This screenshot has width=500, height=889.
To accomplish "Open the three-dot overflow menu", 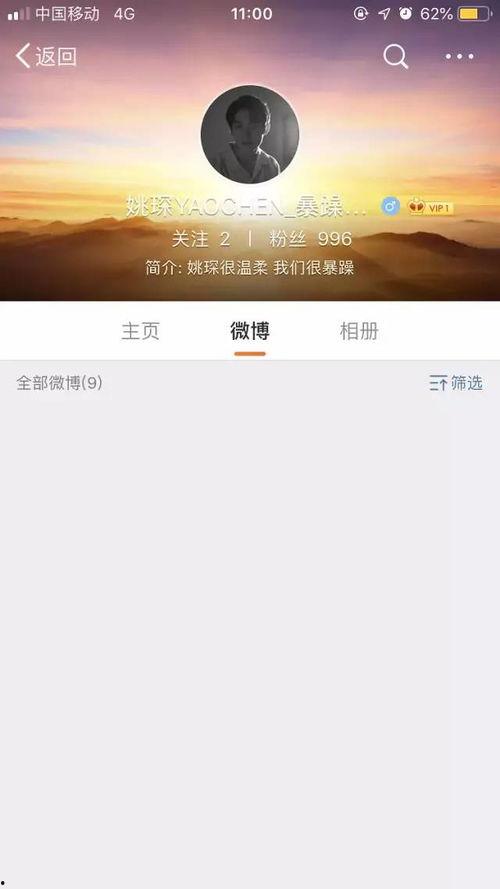I will point(459,56).
